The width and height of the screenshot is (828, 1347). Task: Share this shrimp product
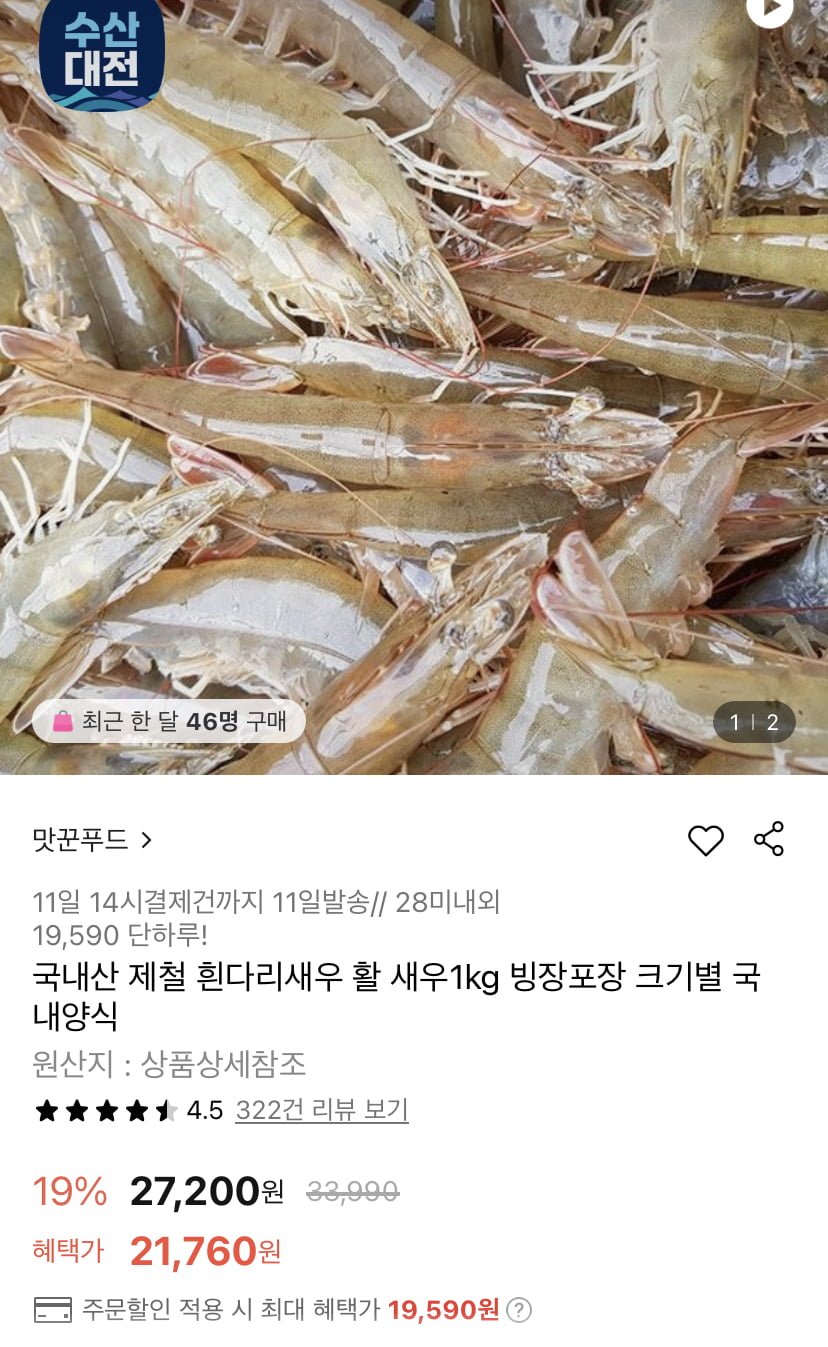(x=768, y=840)
